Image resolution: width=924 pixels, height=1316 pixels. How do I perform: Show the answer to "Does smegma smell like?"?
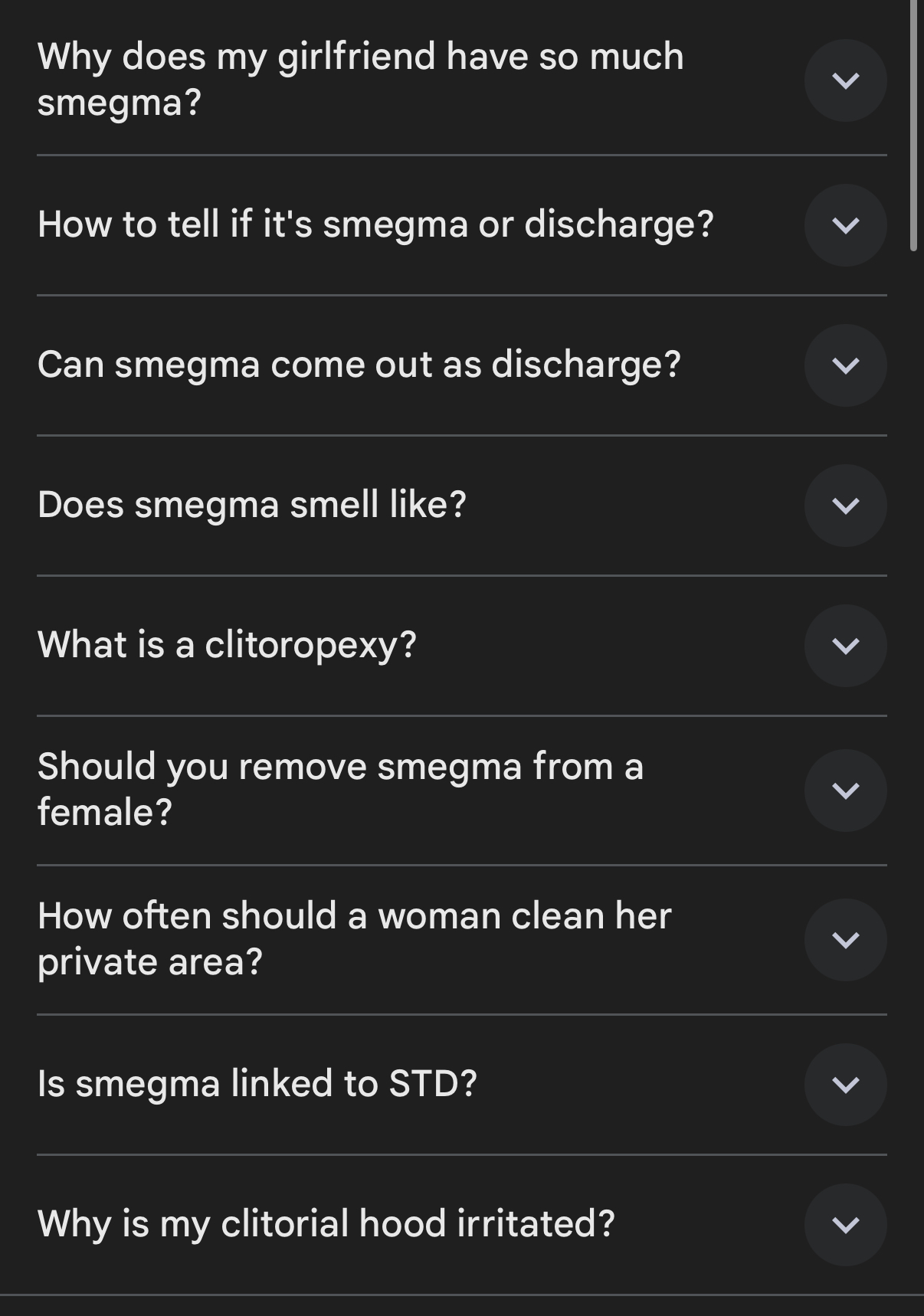845,506
